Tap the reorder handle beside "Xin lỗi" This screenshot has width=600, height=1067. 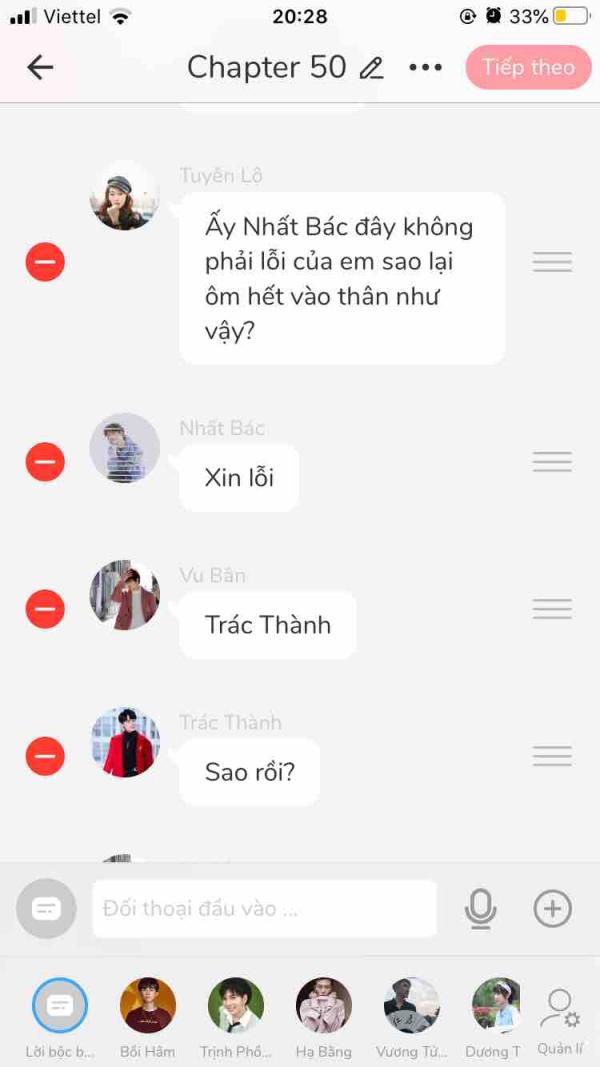(x=552, y=462)
